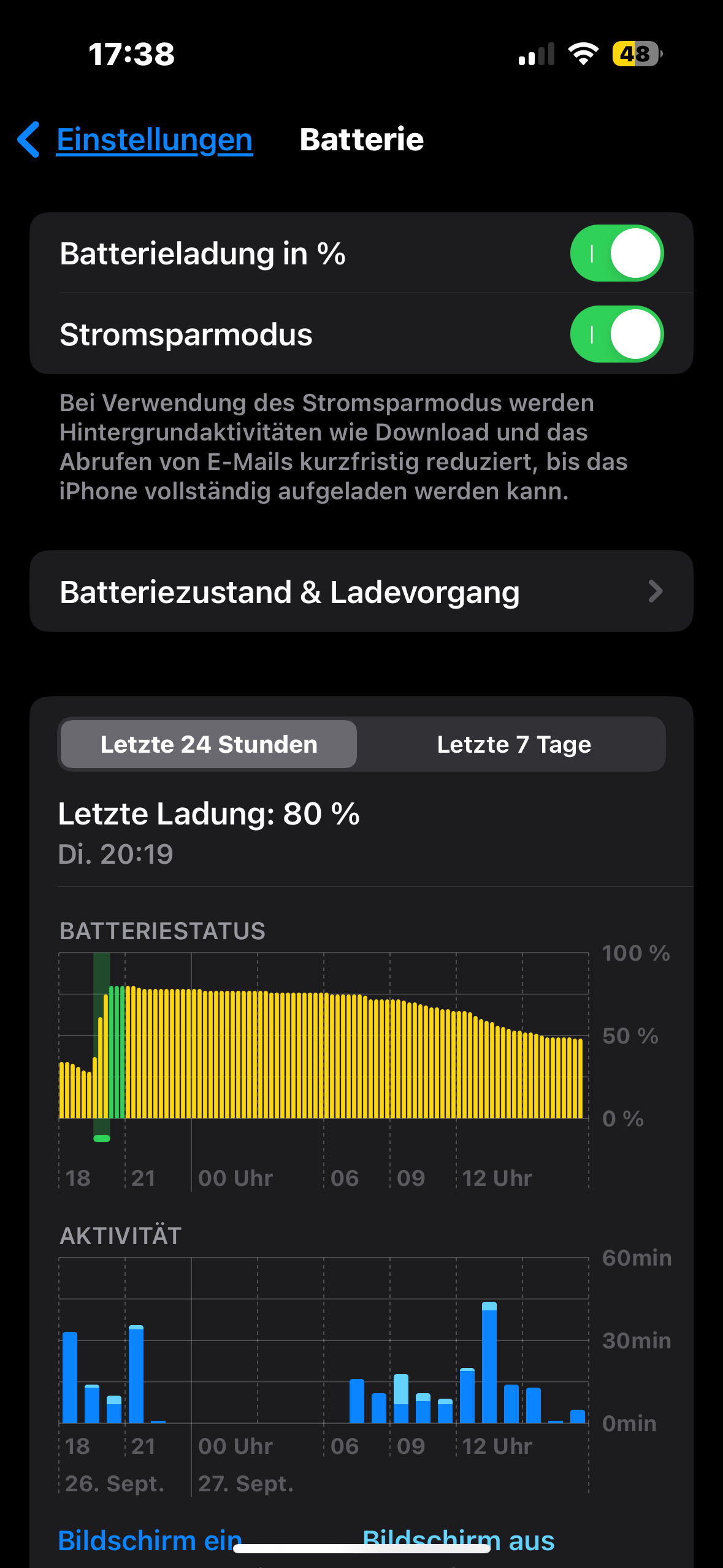The image size is (723, 1568).
Task: Switch to Letzte 7 Tage
Action: (513, 744)
